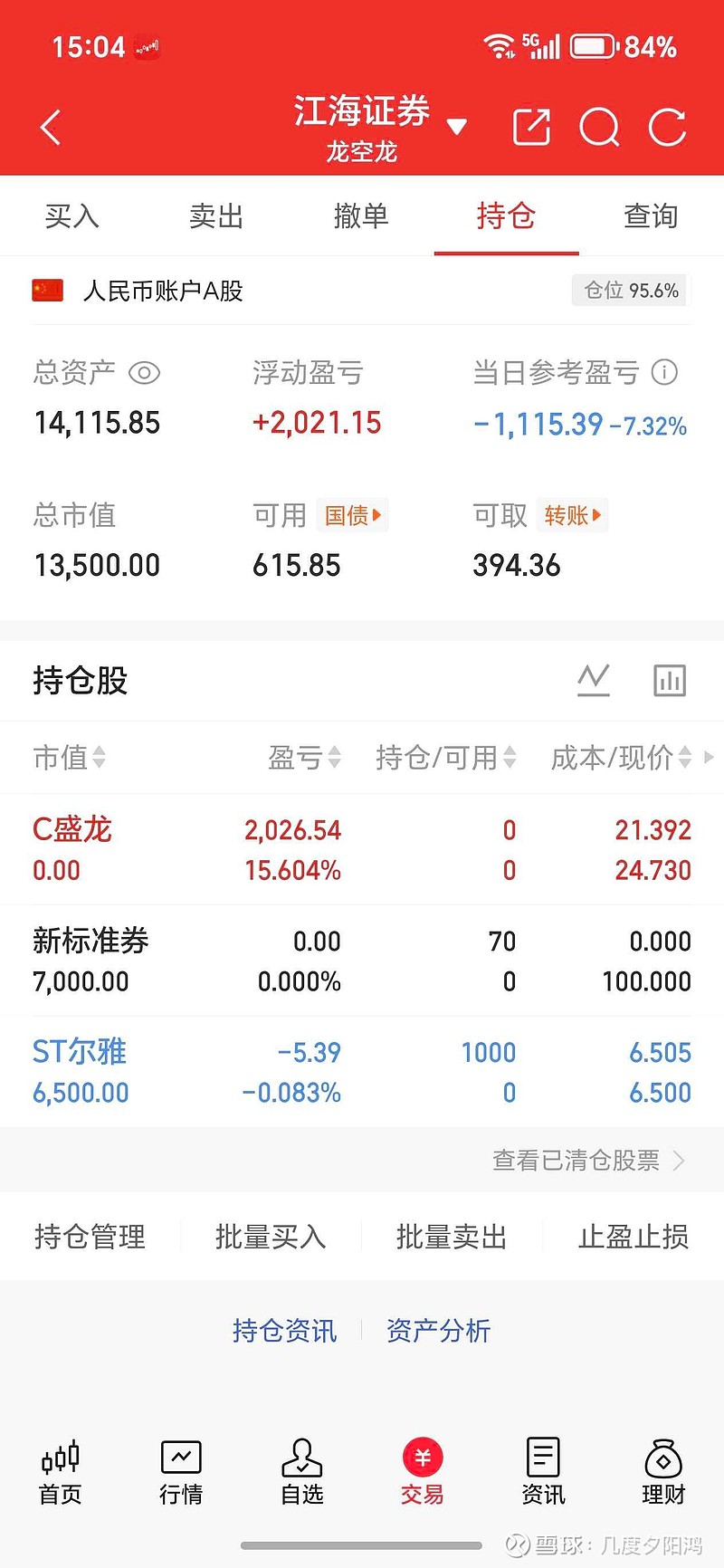The width and height of the screenshot is (724, 1568).
Task: Open the 撤单 tab
Action: coord(361,216)
